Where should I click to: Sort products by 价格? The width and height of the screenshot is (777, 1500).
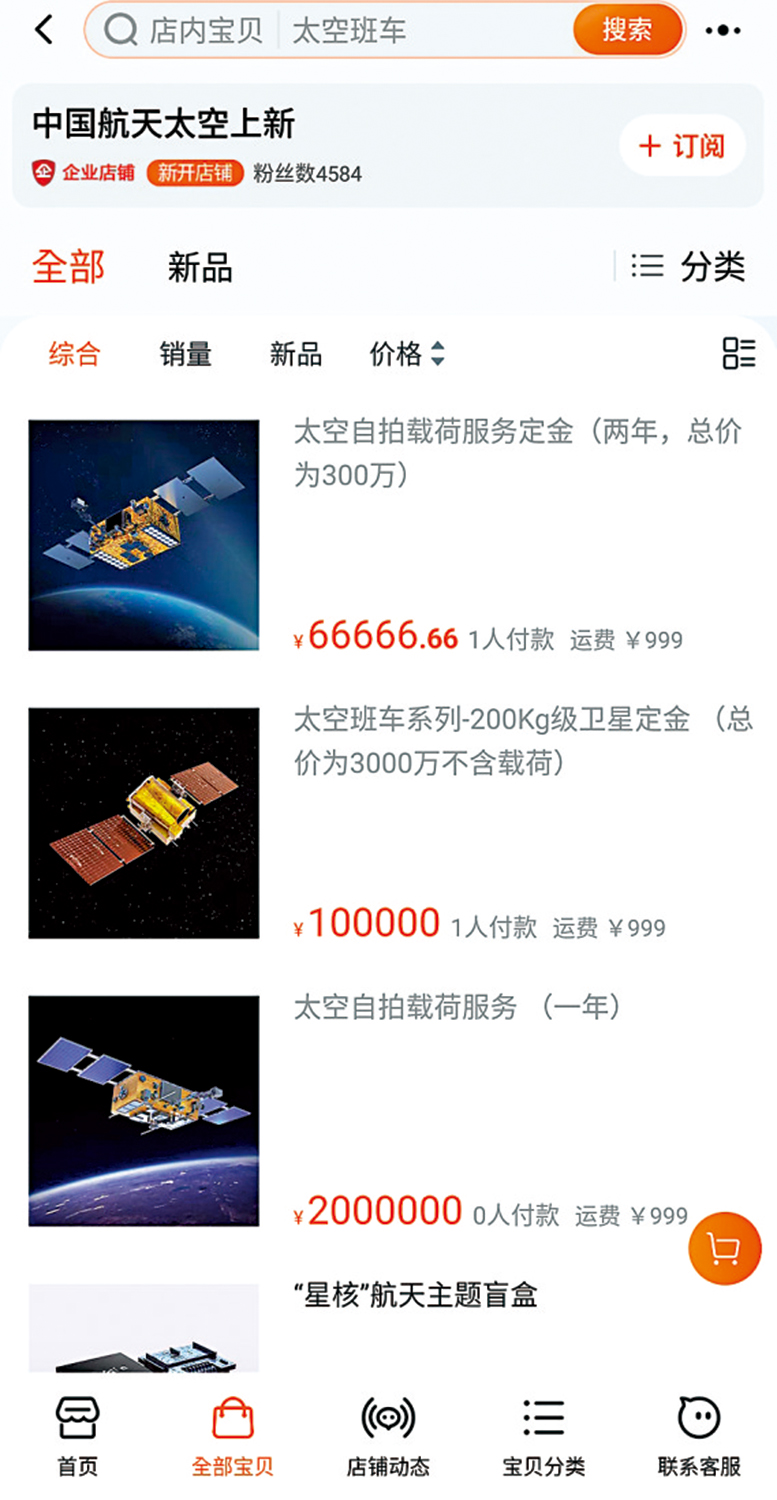click(406, 354)
